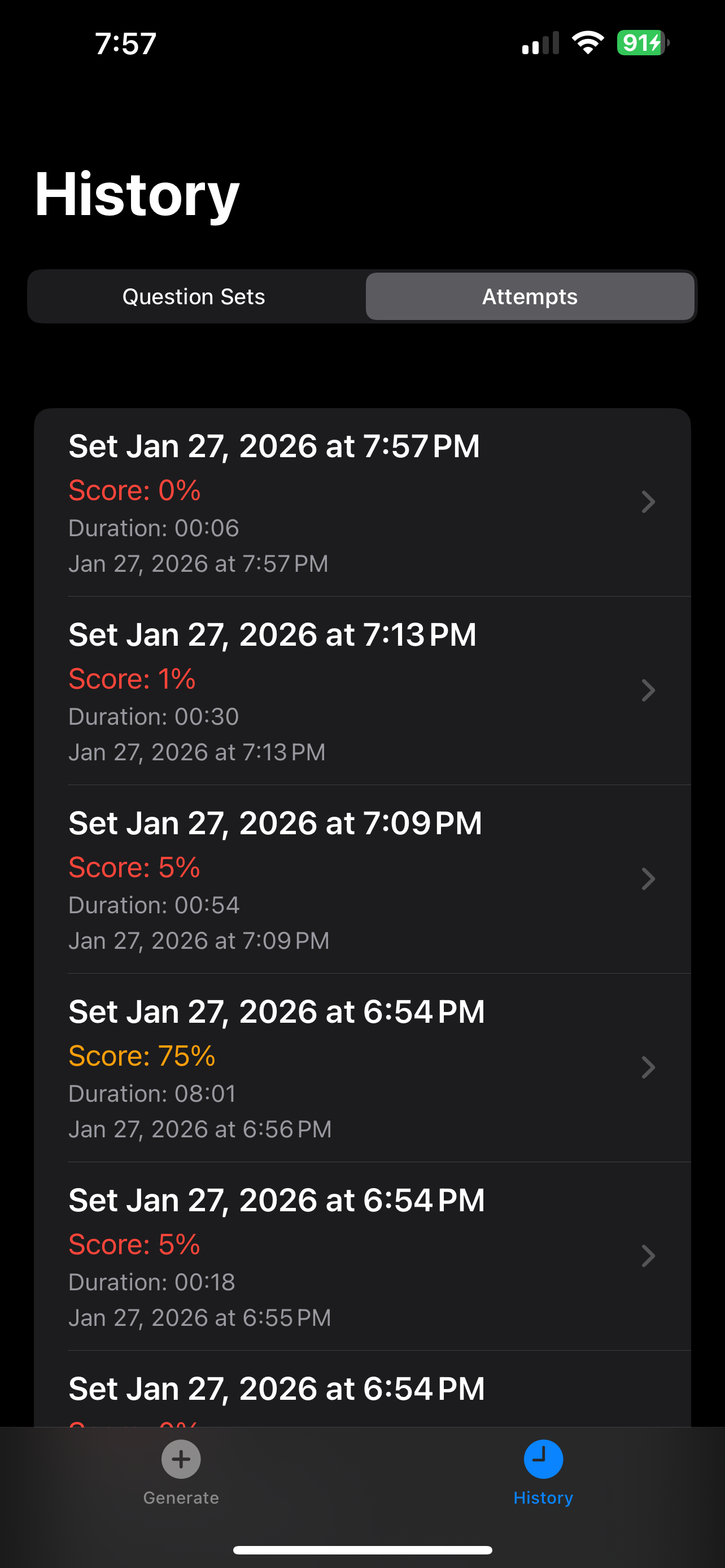Tap the chevron on the 7:57 PM attempt
Image resolution: width=725 pixels, height=1568 pixels.
point(648,502)
